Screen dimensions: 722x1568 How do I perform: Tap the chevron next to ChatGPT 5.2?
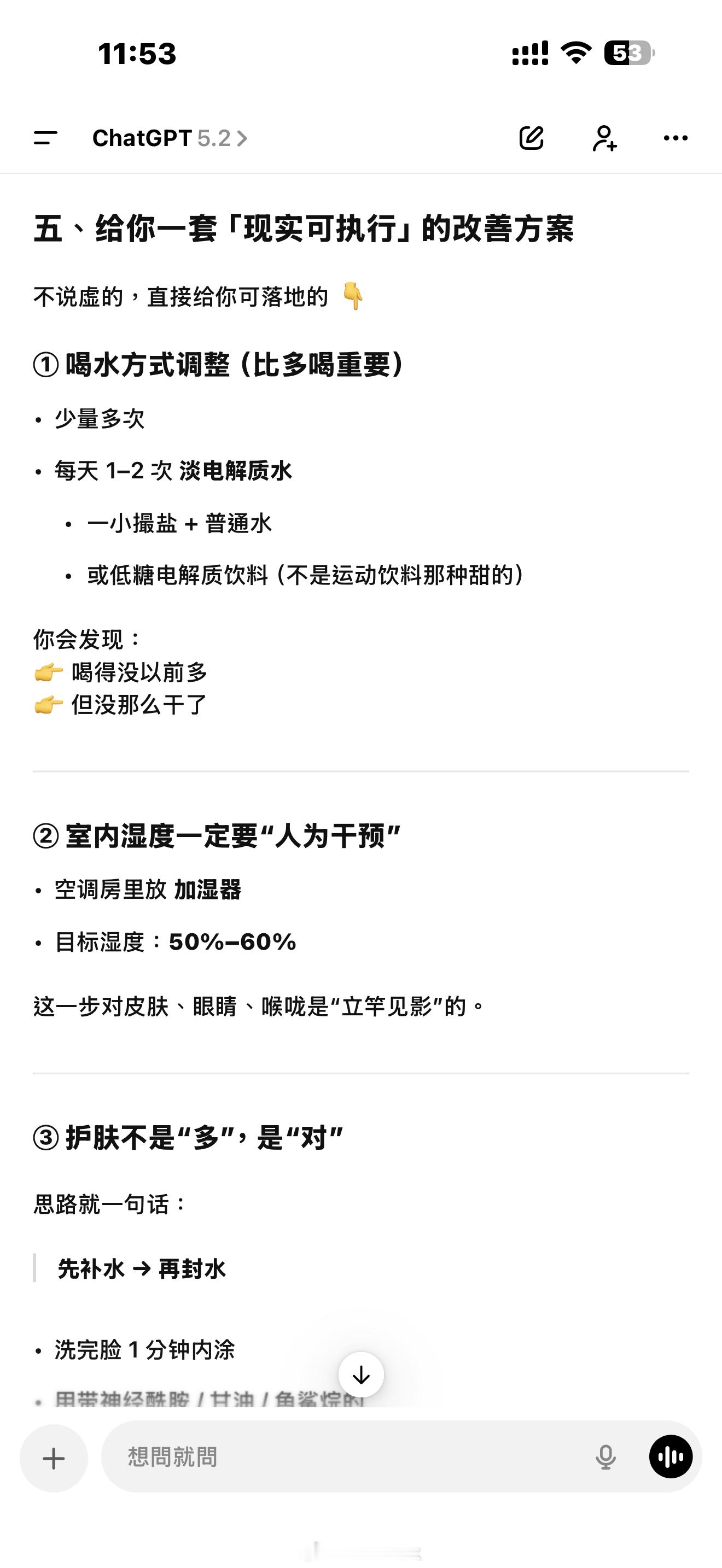click(x=243, y=138)
